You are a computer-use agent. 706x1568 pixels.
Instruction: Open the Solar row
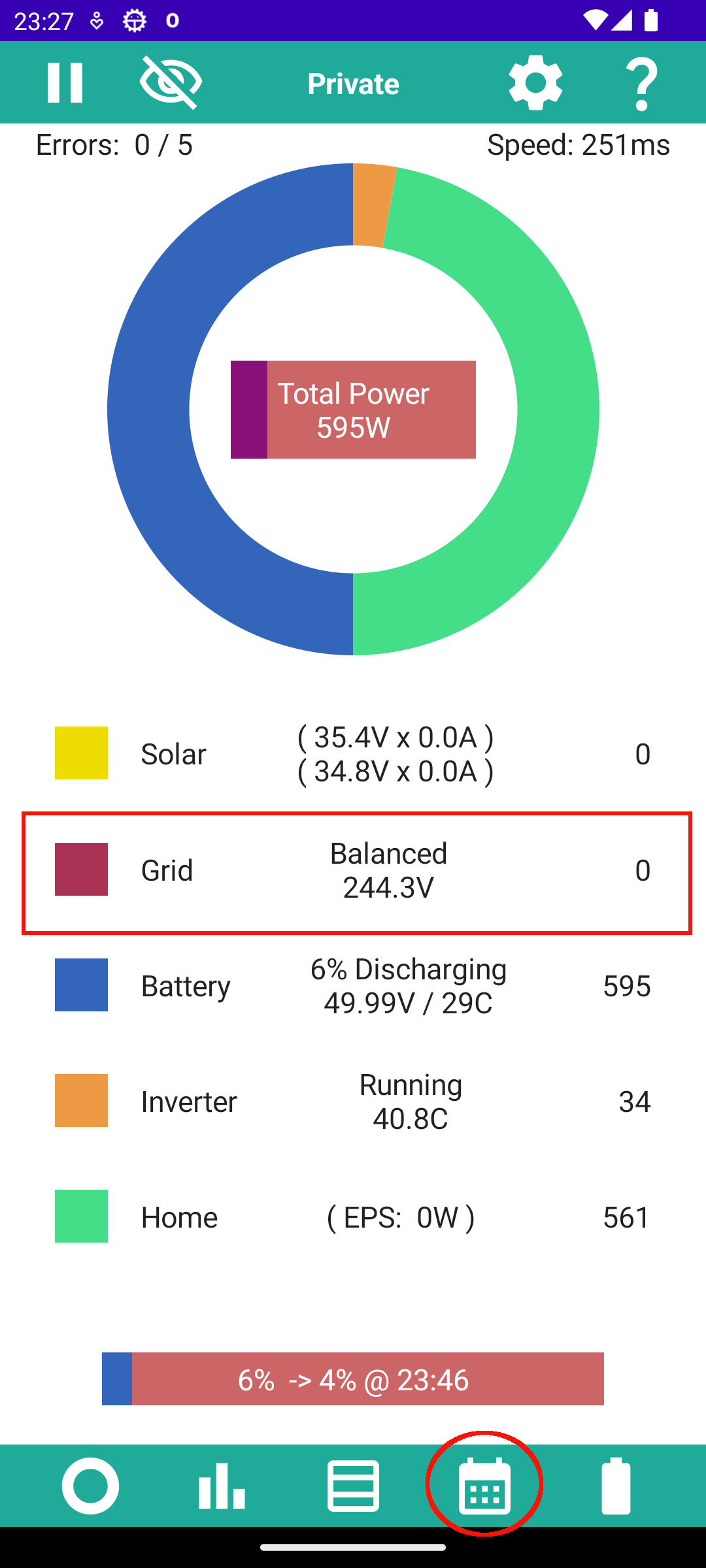click(353, 753)
